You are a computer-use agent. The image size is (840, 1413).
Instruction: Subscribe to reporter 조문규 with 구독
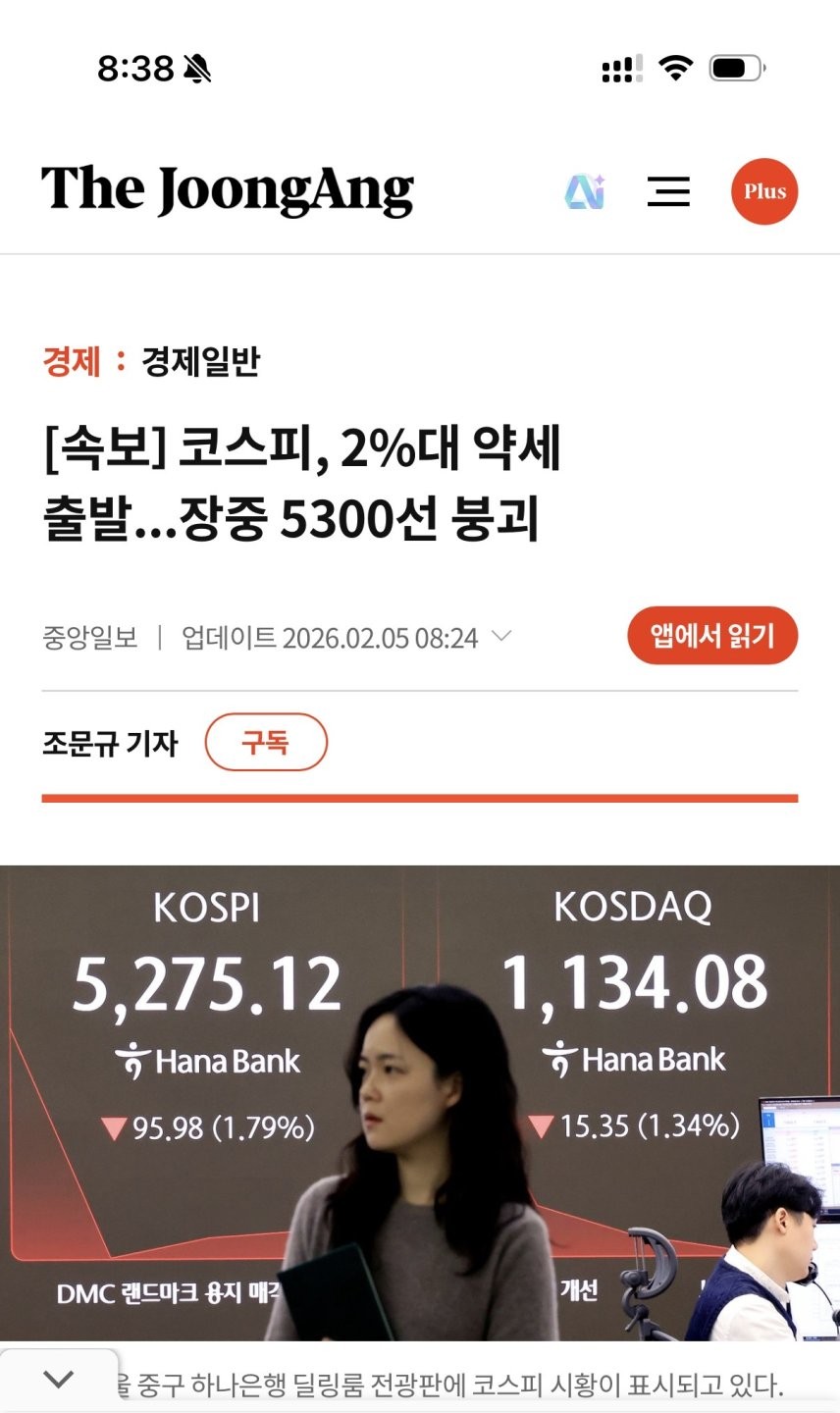point(265,742)
